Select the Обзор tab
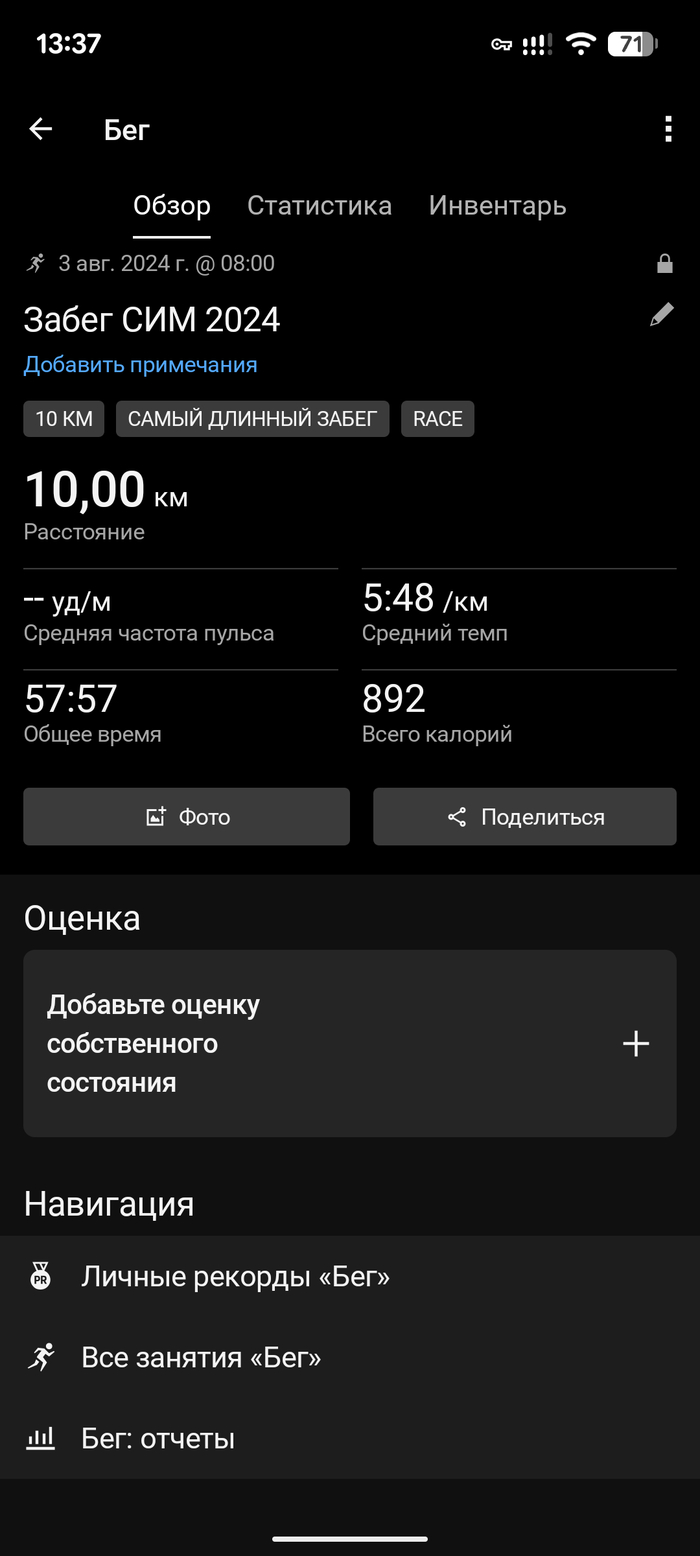This screenshot has height=1556, width=700. tap(172, 206)
